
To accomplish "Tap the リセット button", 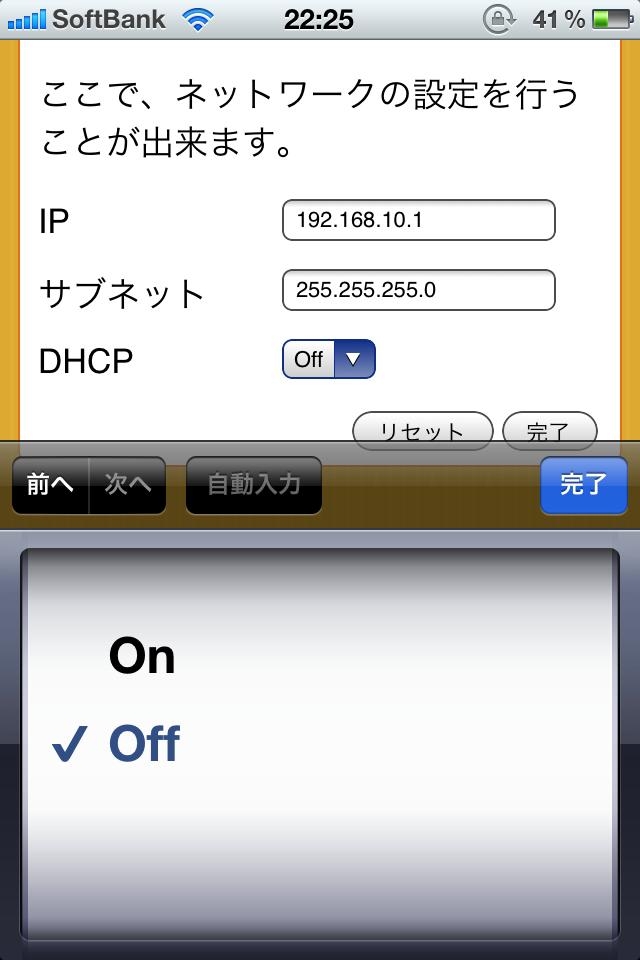I will 422,429.
